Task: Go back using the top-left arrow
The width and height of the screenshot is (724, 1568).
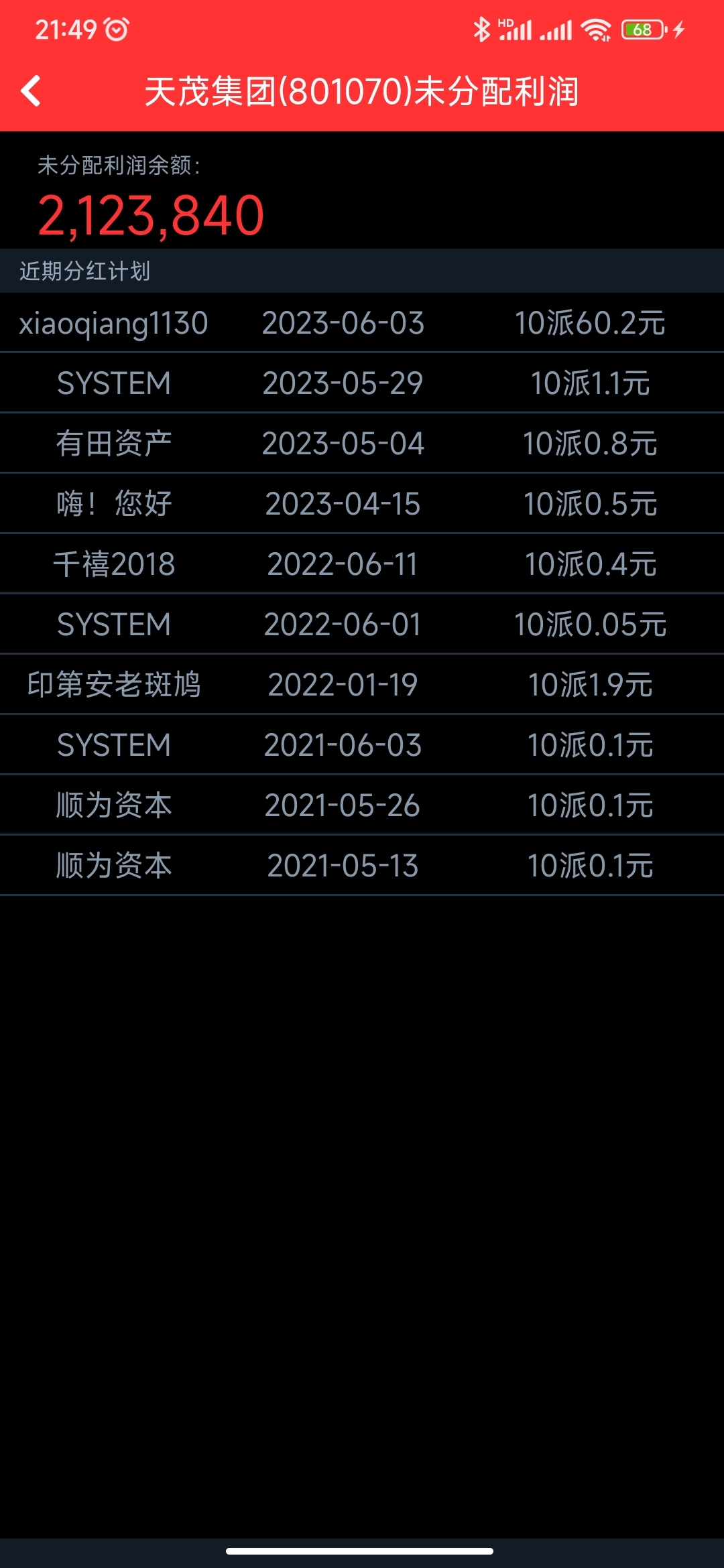Action: (31, 91)
